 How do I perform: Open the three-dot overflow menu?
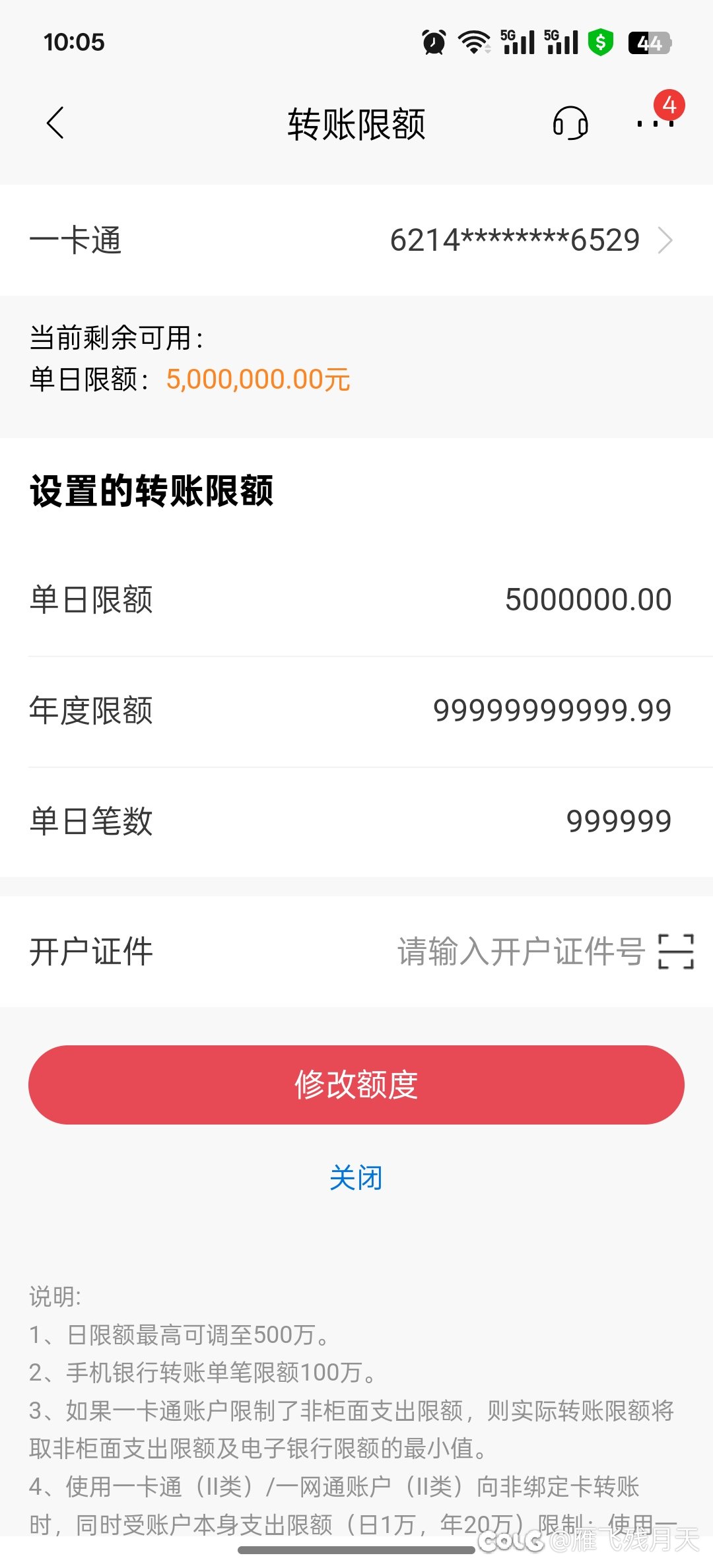(655, 123)
